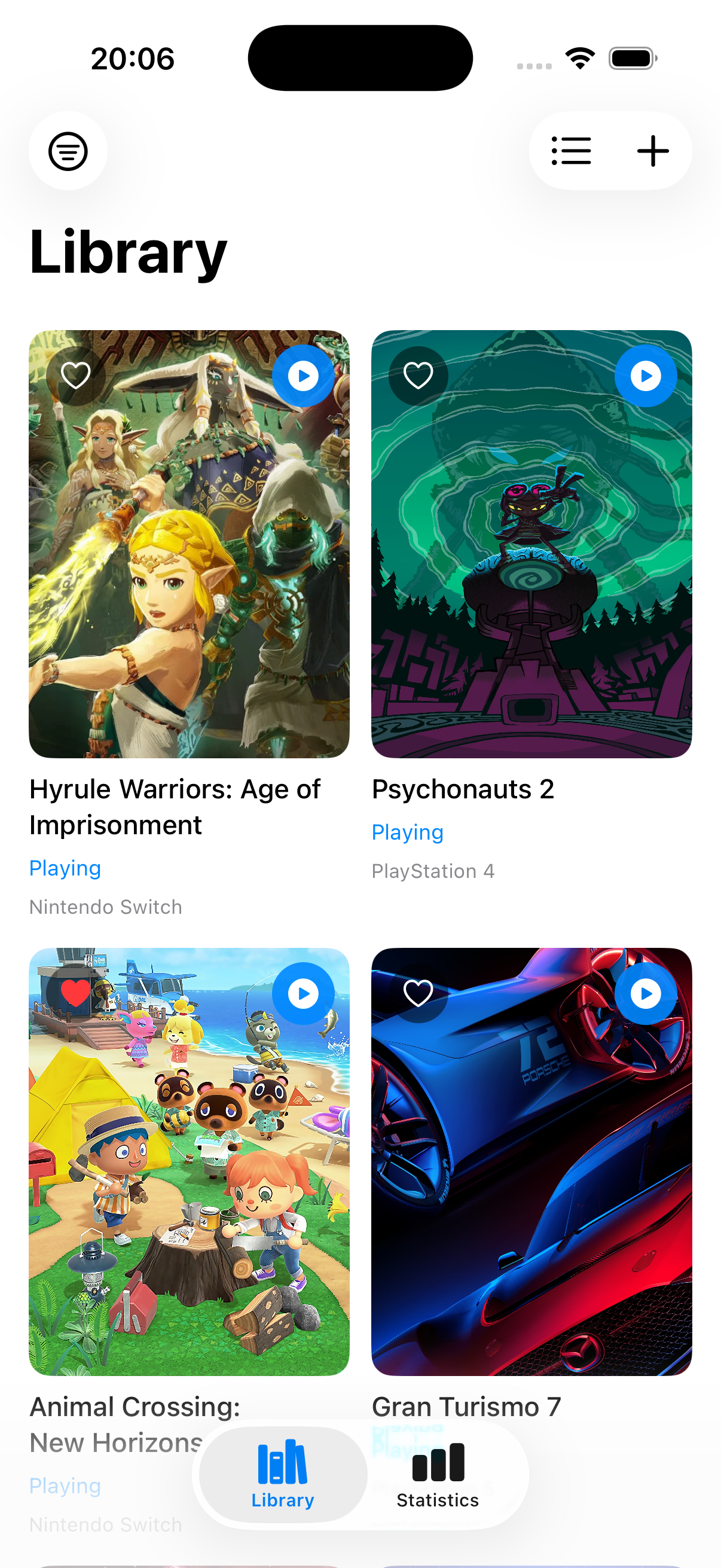Unfavorite Animal Crossing: New Horizons
Screen dimensions: 721x1568
76,993
